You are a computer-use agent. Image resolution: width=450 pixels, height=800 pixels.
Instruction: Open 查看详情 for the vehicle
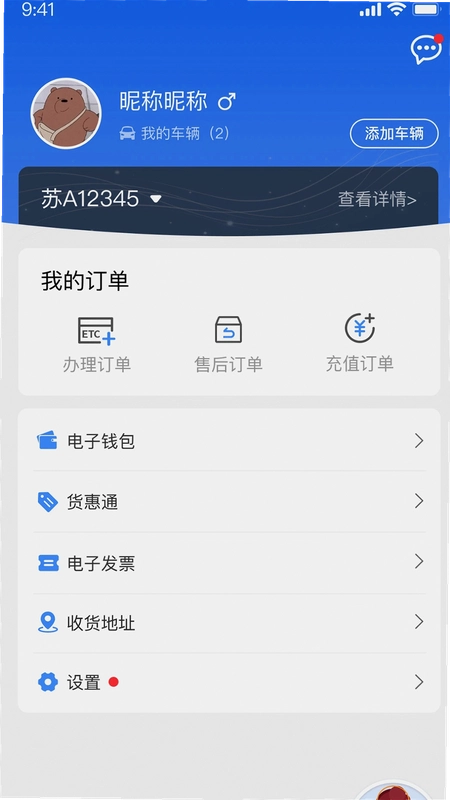click(377, 199)
